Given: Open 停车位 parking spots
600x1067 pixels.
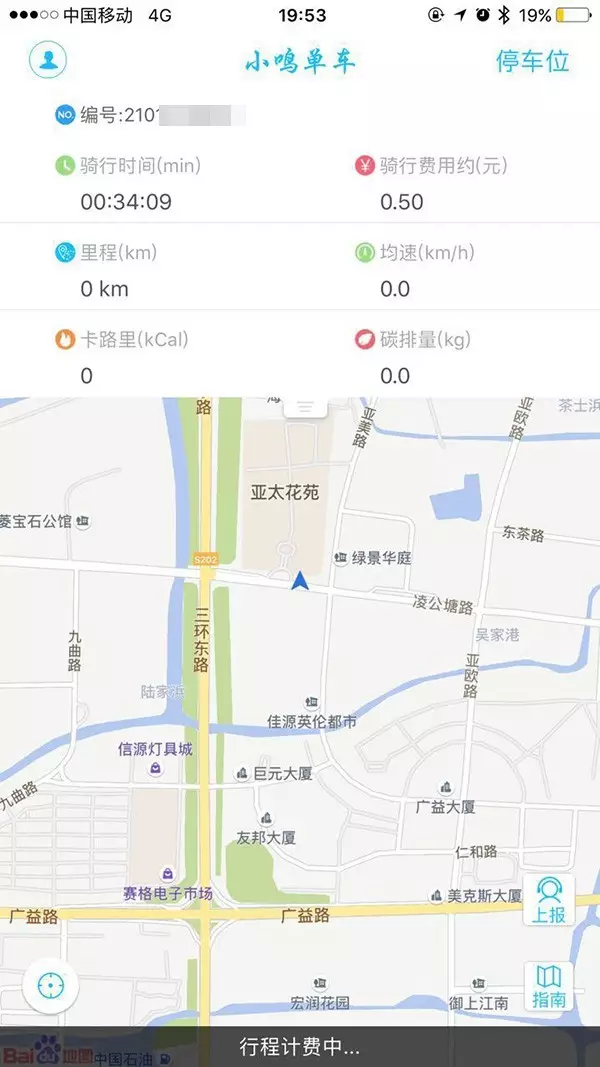Looking at the screenshot, I should pos(532,60).
